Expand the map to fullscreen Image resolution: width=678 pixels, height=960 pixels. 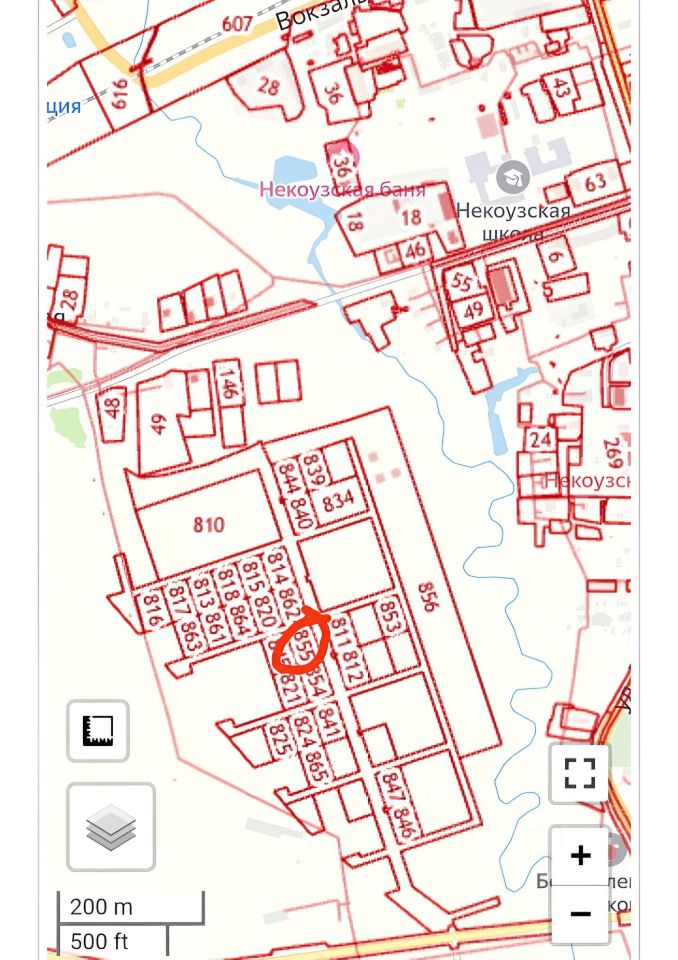(580, 773)
